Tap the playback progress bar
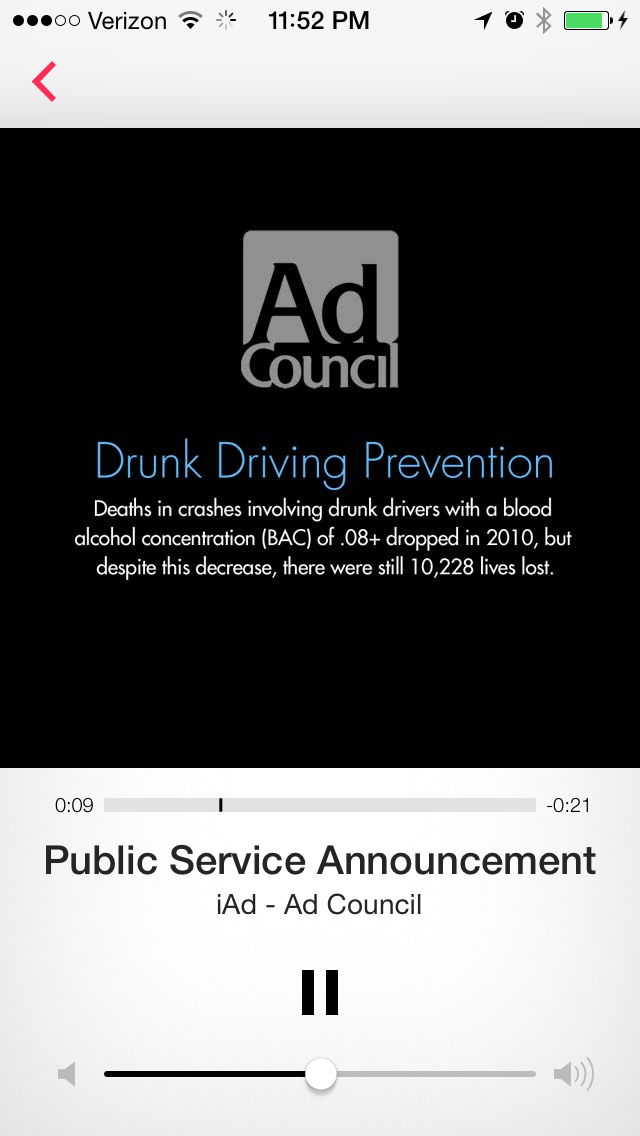 pos(320,805)
